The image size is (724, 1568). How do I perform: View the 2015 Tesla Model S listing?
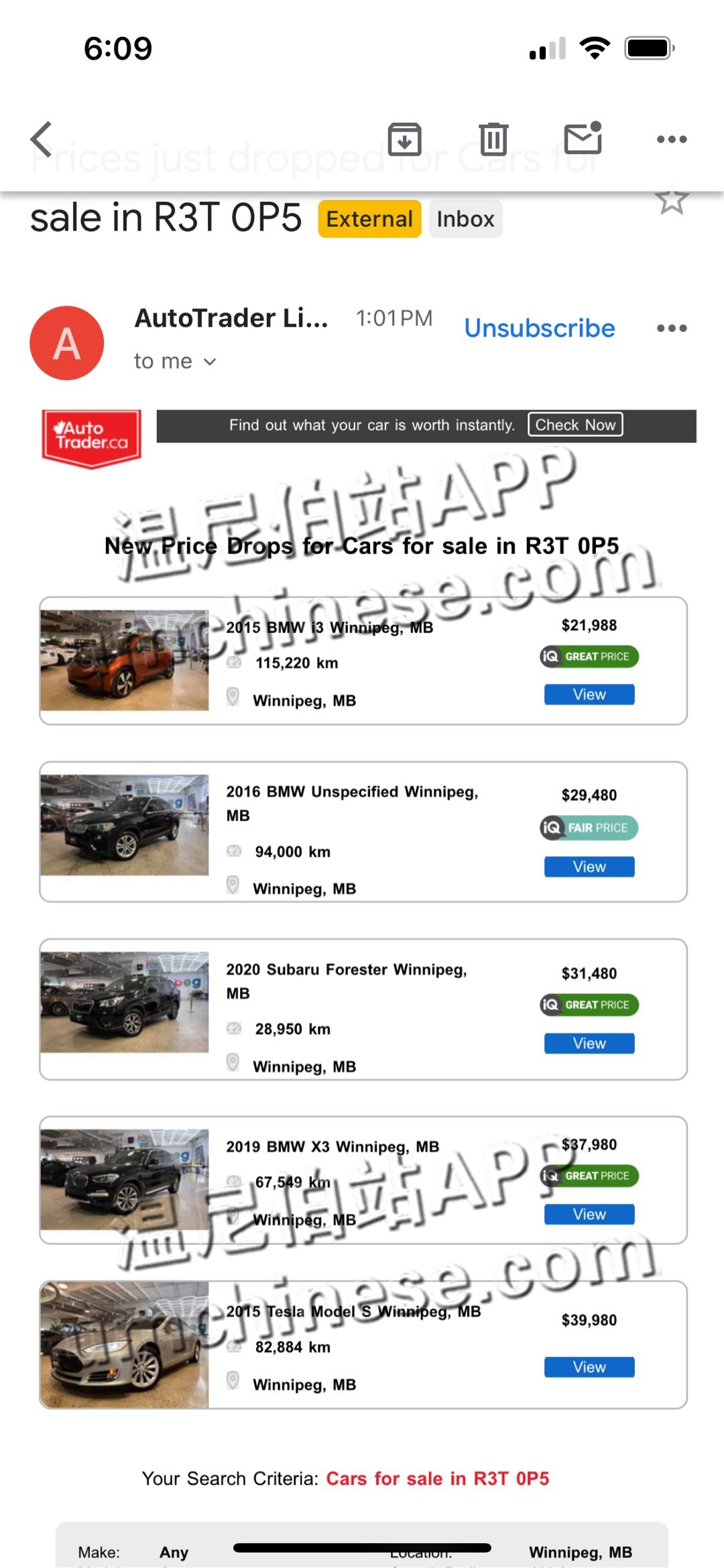(x=589, y=1367)
